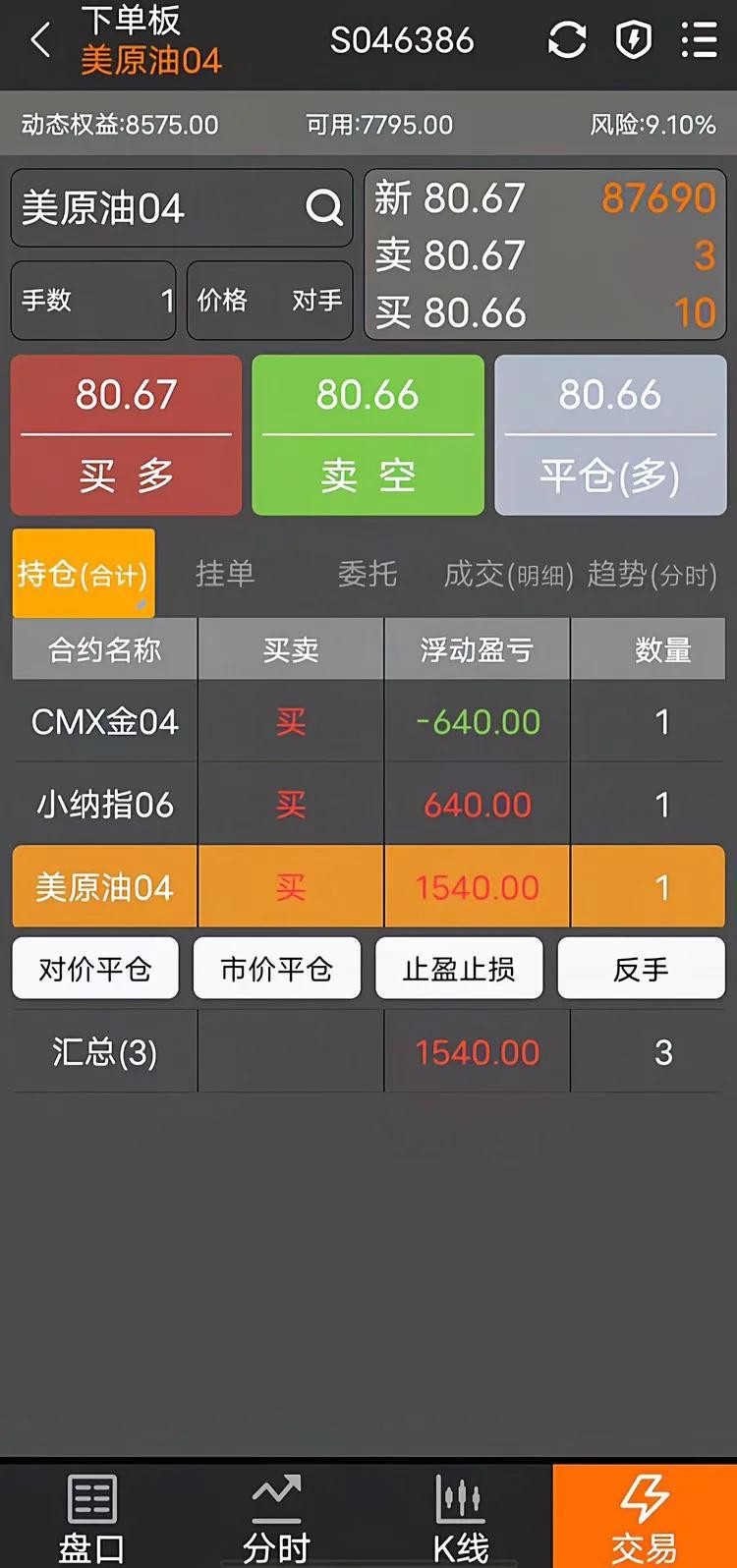
Task: Switch to the 成交(明细) tab
Action: pyautogui.click(x=508, y=575)
